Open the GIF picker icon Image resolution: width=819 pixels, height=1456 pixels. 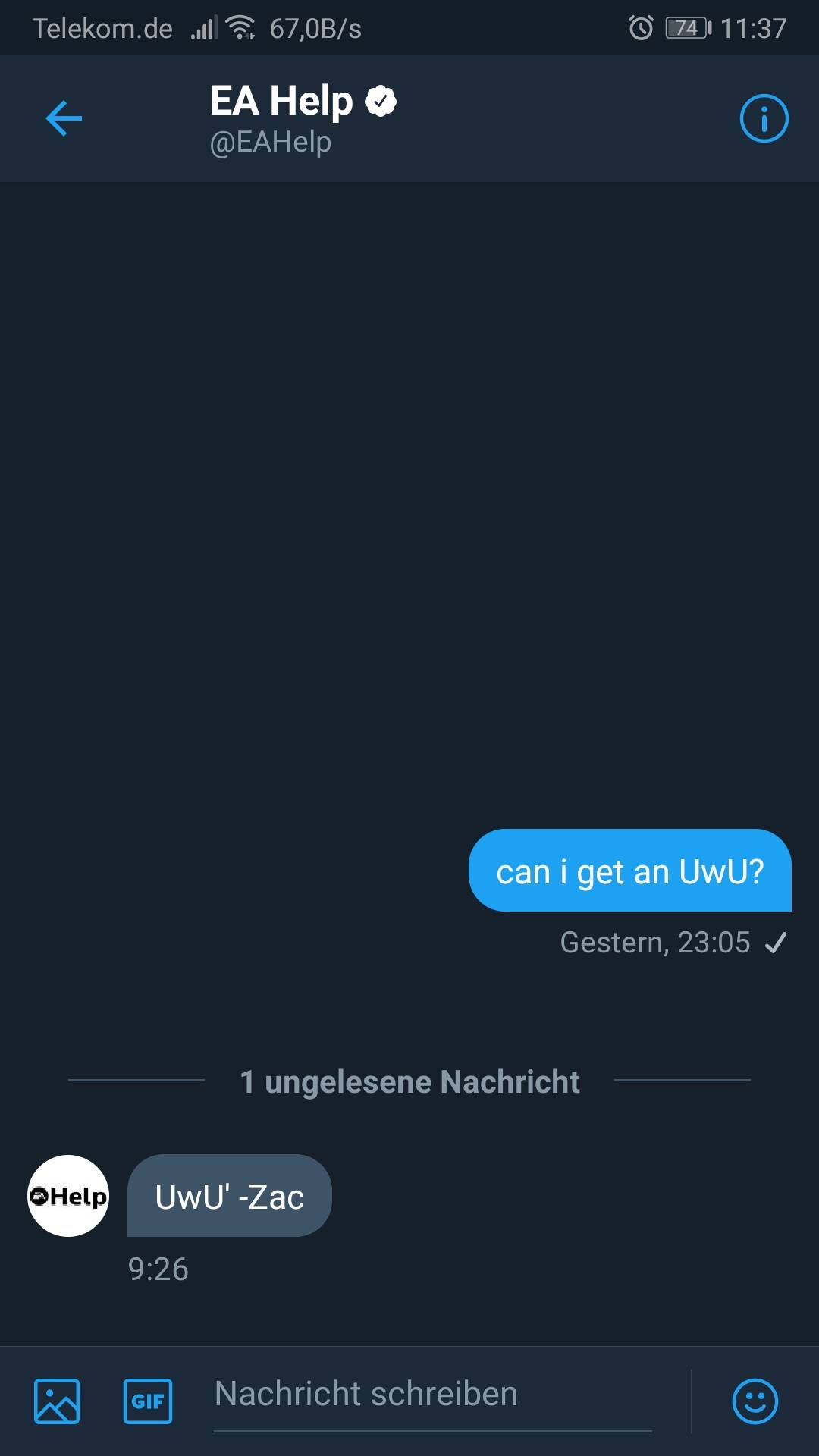[x=148, y=1401]
